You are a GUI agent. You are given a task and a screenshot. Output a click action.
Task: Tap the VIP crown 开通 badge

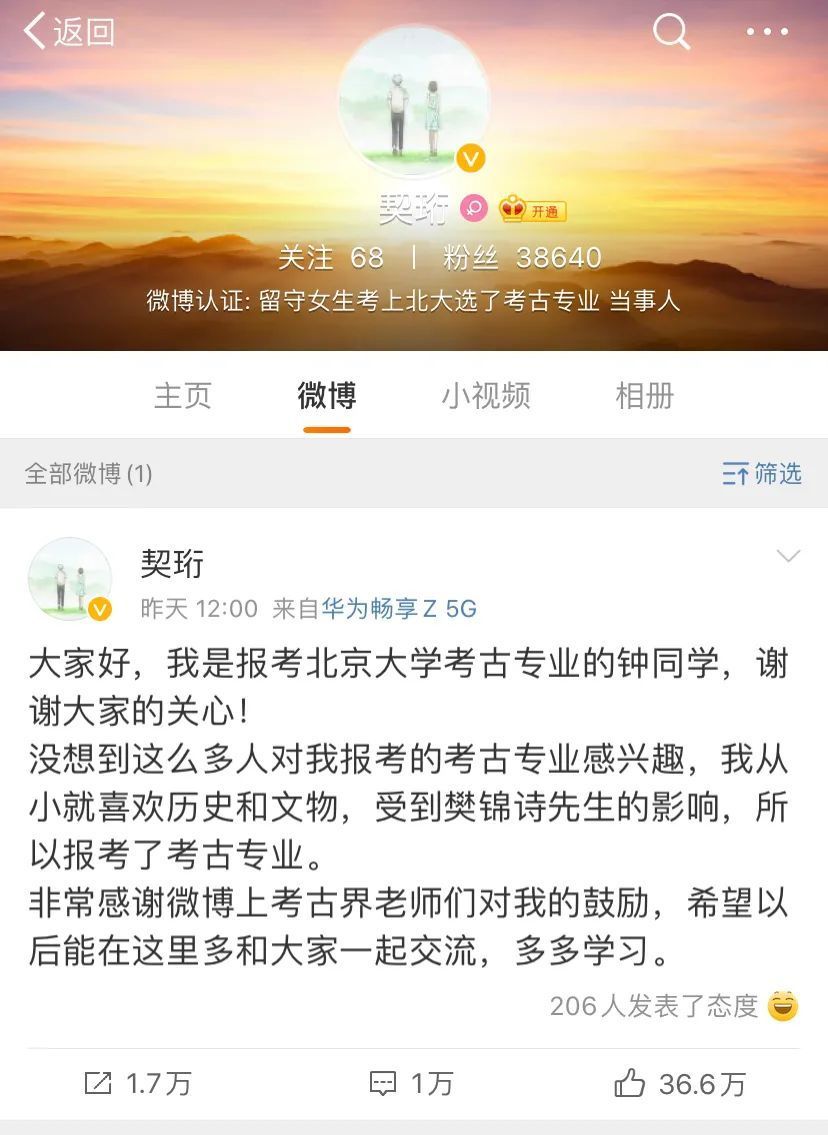click(x=533, y=210)
